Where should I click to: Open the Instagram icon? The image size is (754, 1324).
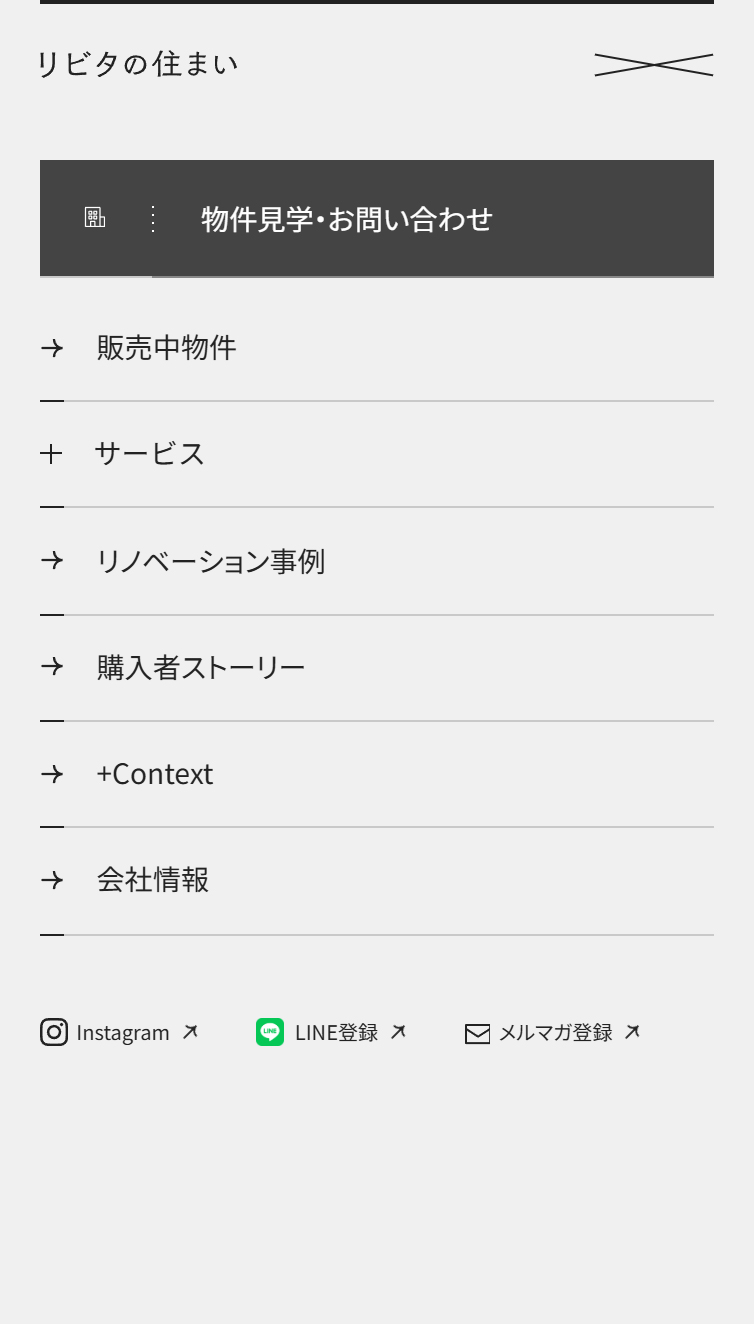pos(54,1032)
